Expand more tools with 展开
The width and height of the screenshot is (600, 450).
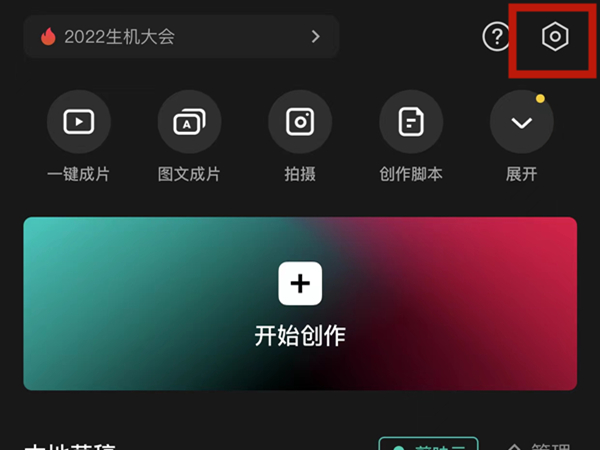521,122
